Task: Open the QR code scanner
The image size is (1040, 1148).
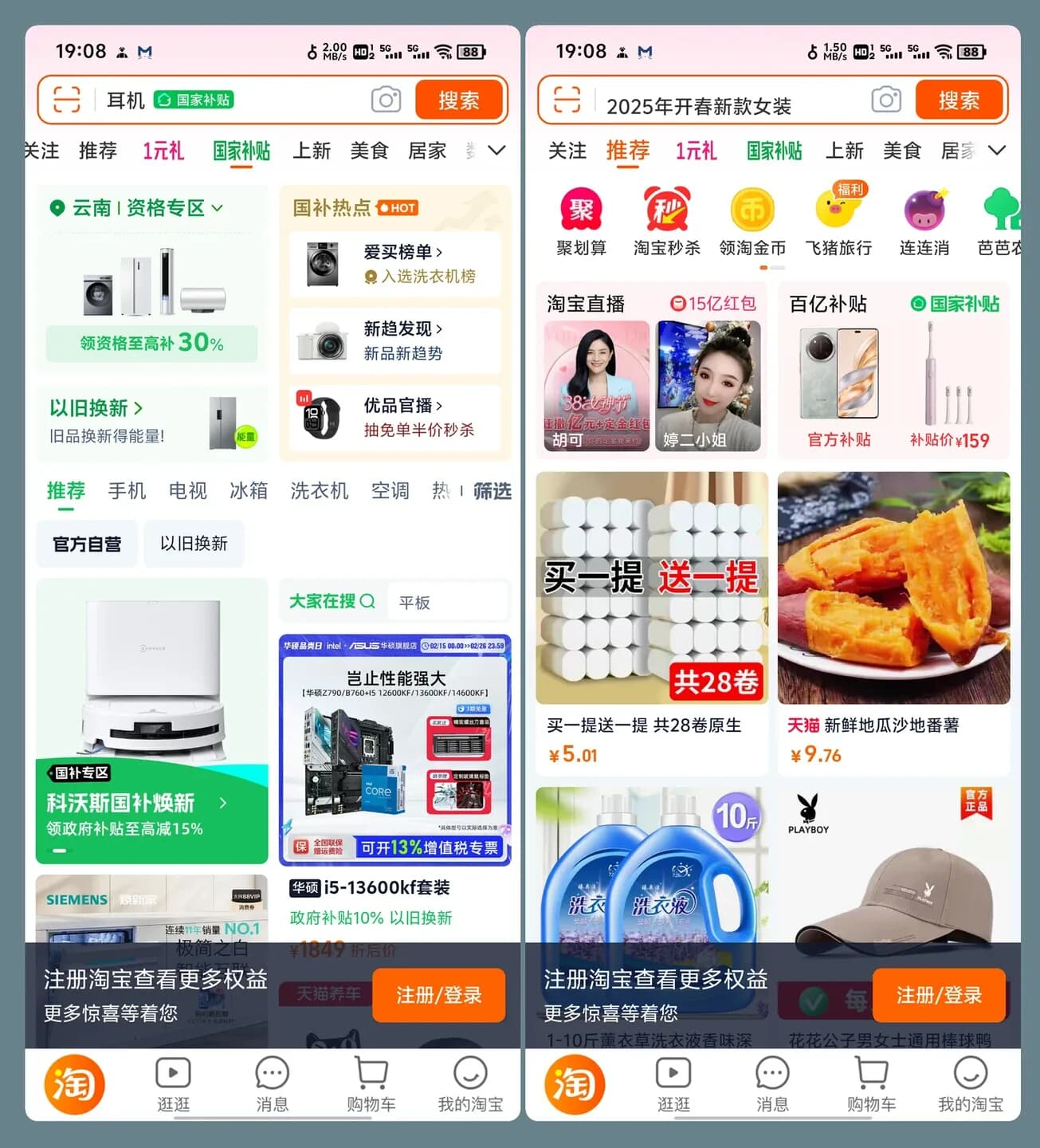Action: click(x=65, y=100)
